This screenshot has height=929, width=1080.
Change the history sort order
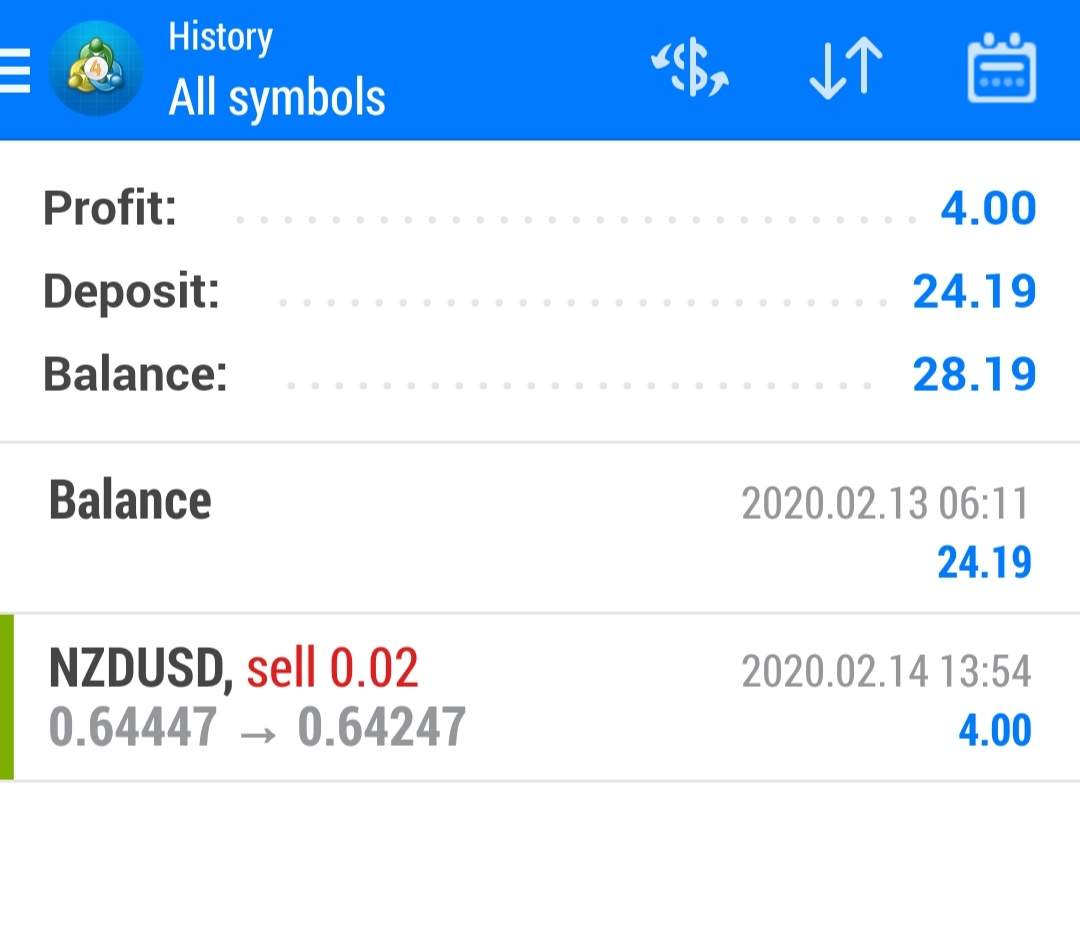(x=846, y=70)
